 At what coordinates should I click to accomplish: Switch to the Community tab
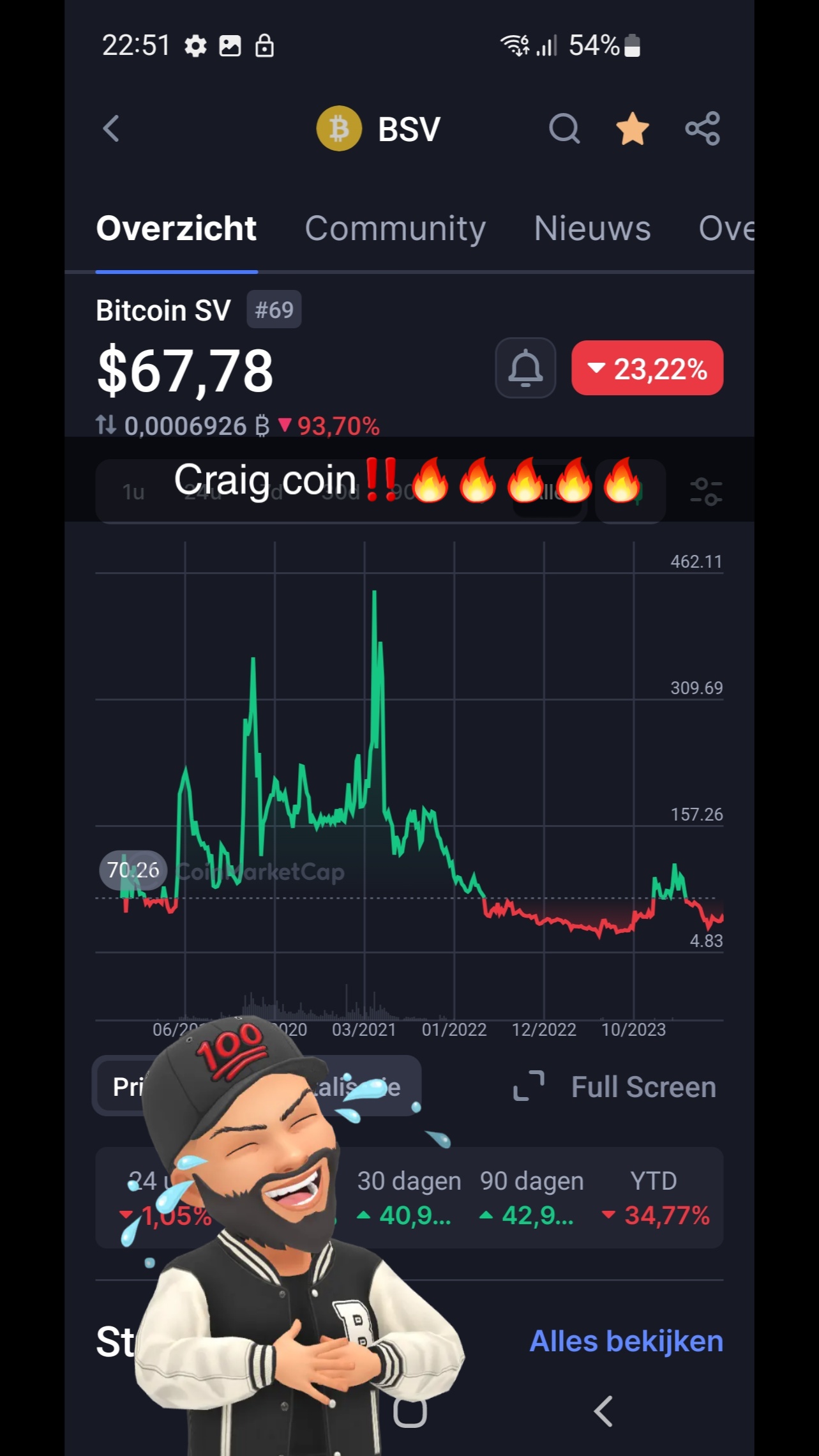395,229
